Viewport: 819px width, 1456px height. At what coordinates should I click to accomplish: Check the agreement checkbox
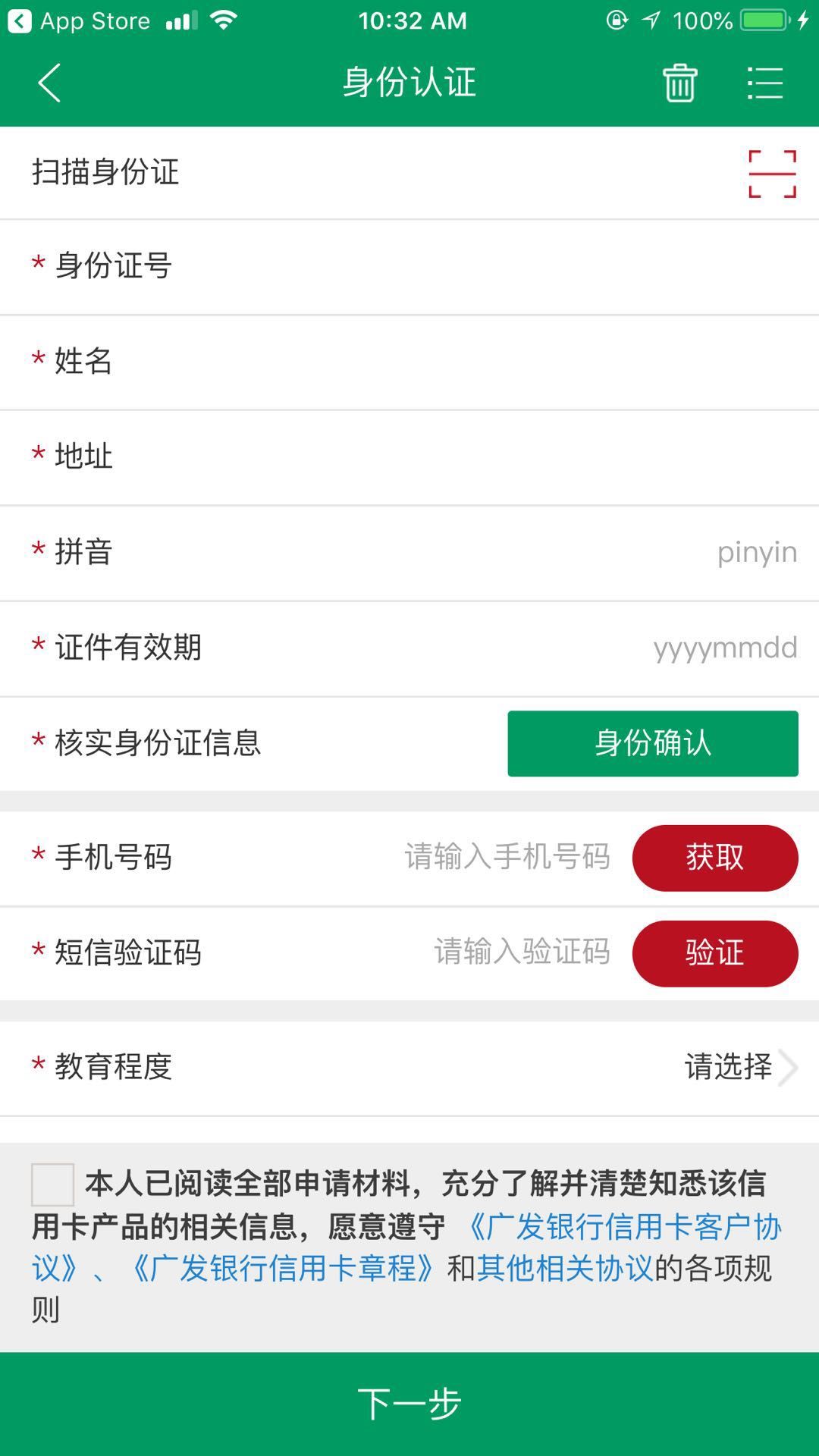point(52,1184)
